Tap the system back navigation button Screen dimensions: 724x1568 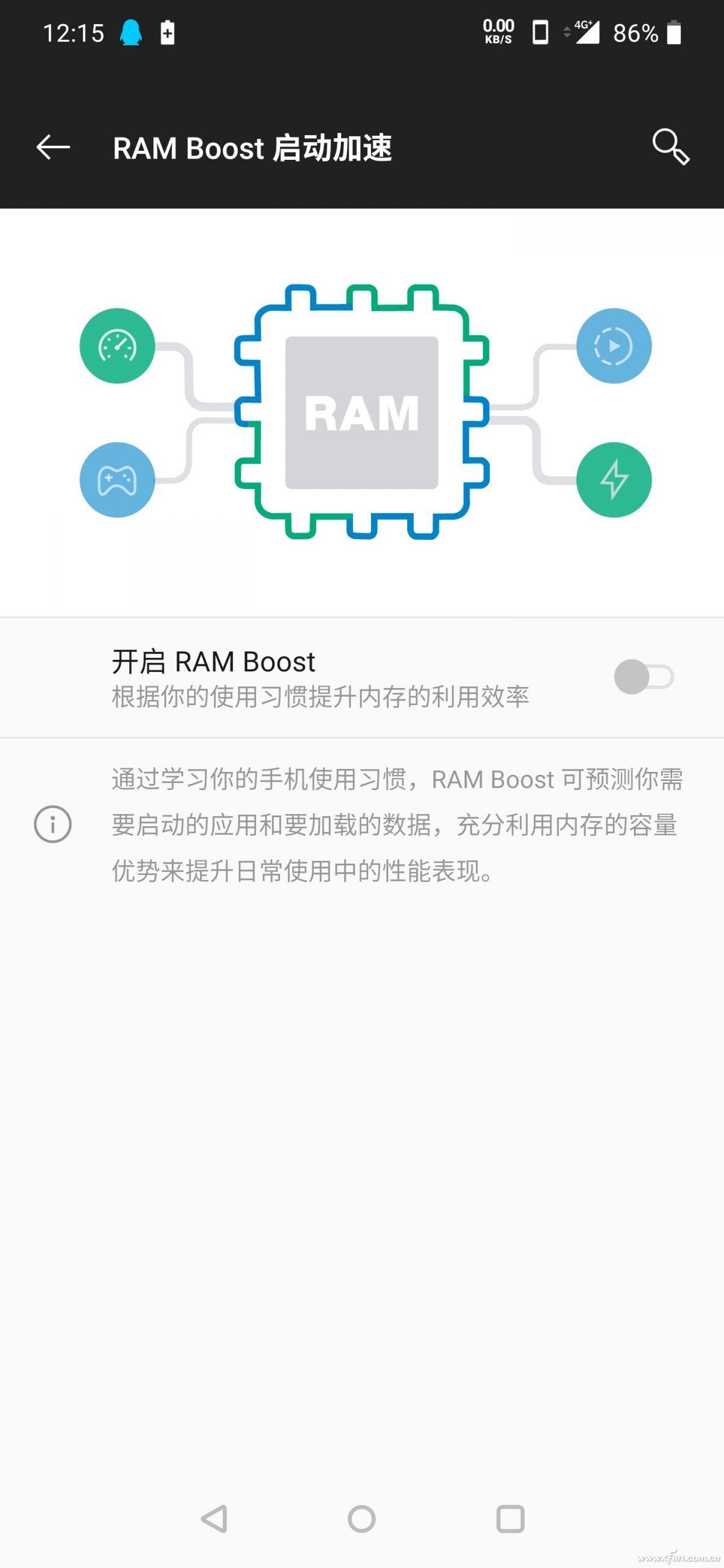pos(214,1519)
